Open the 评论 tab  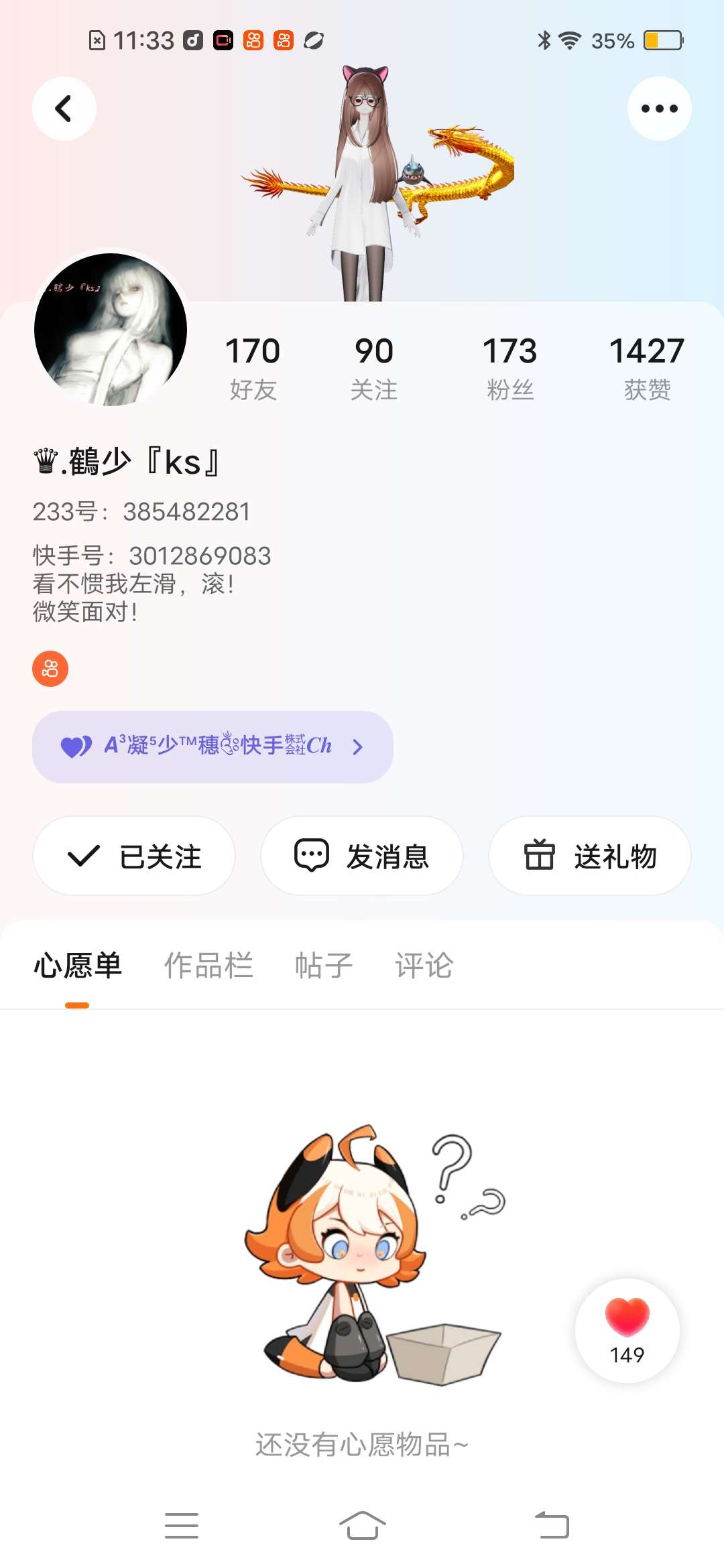click(x=424, y=966)
